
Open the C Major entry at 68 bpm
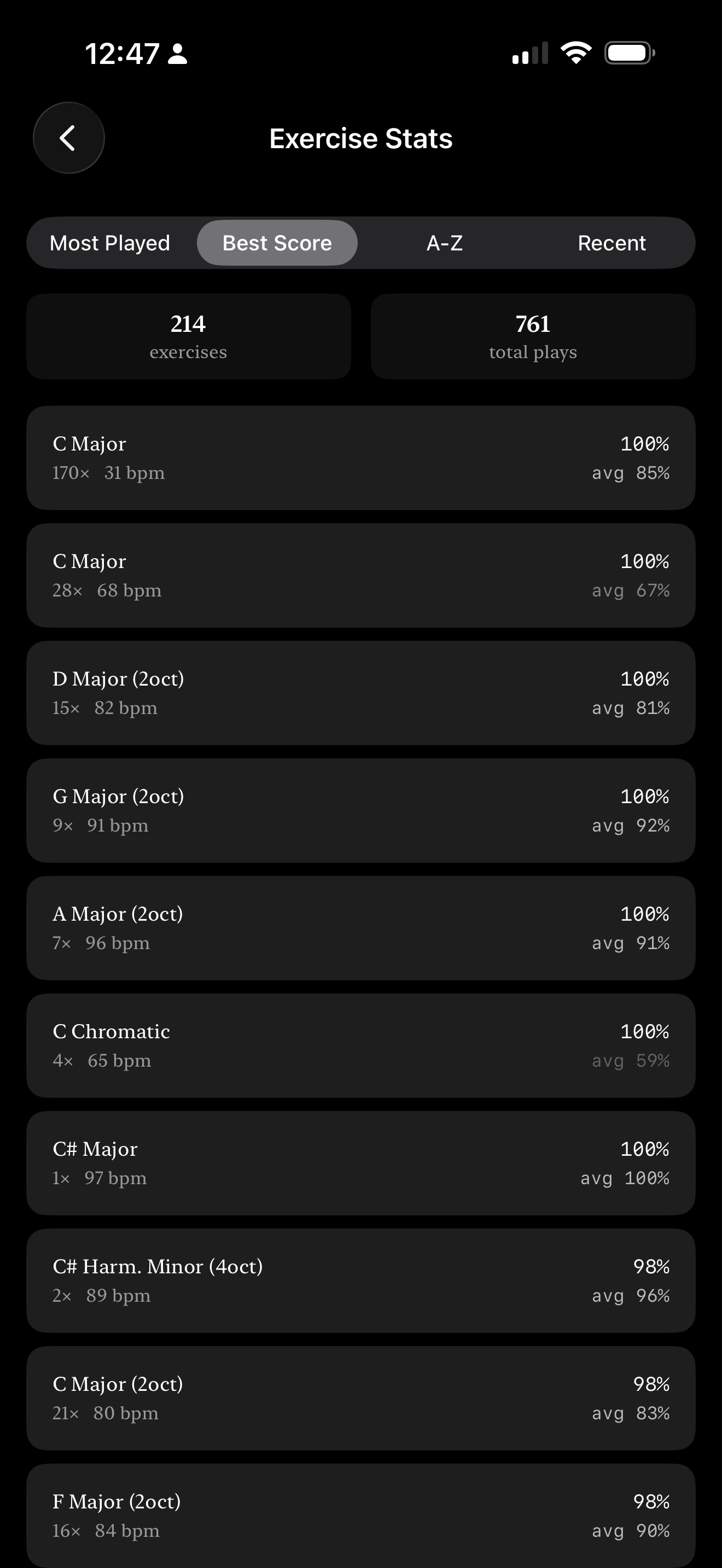click(x=361, y=574)
